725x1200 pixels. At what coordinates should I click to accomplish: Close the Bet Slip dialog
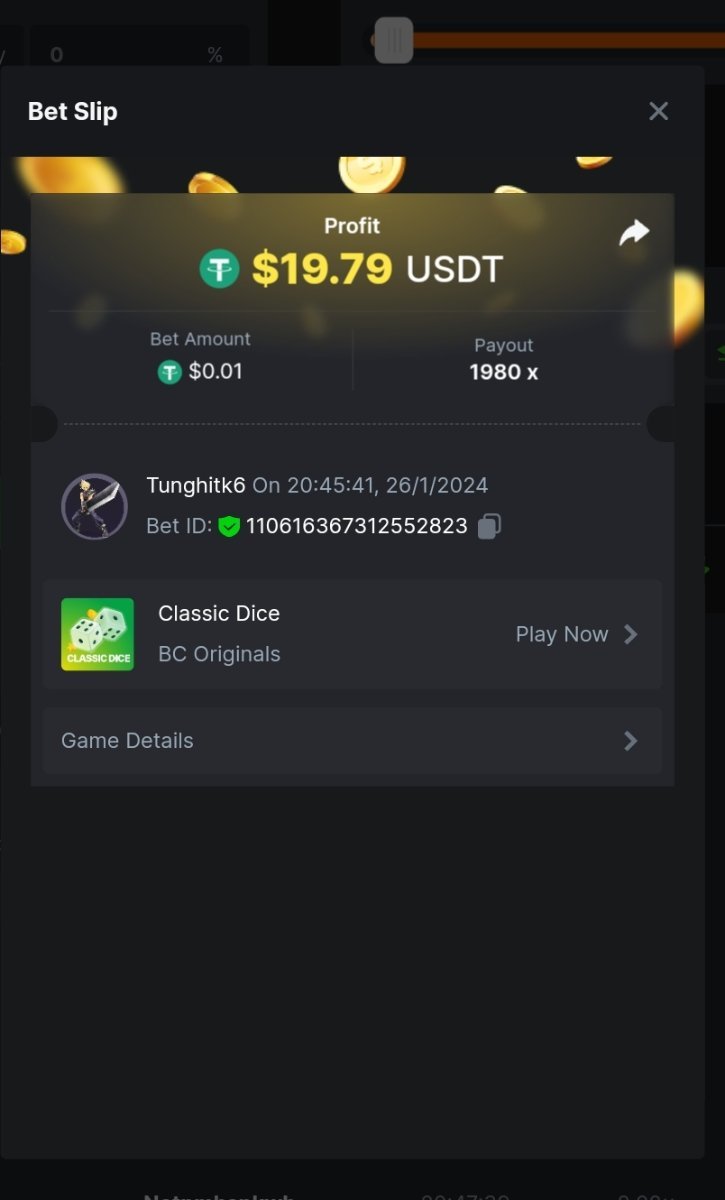coord(658,111)
